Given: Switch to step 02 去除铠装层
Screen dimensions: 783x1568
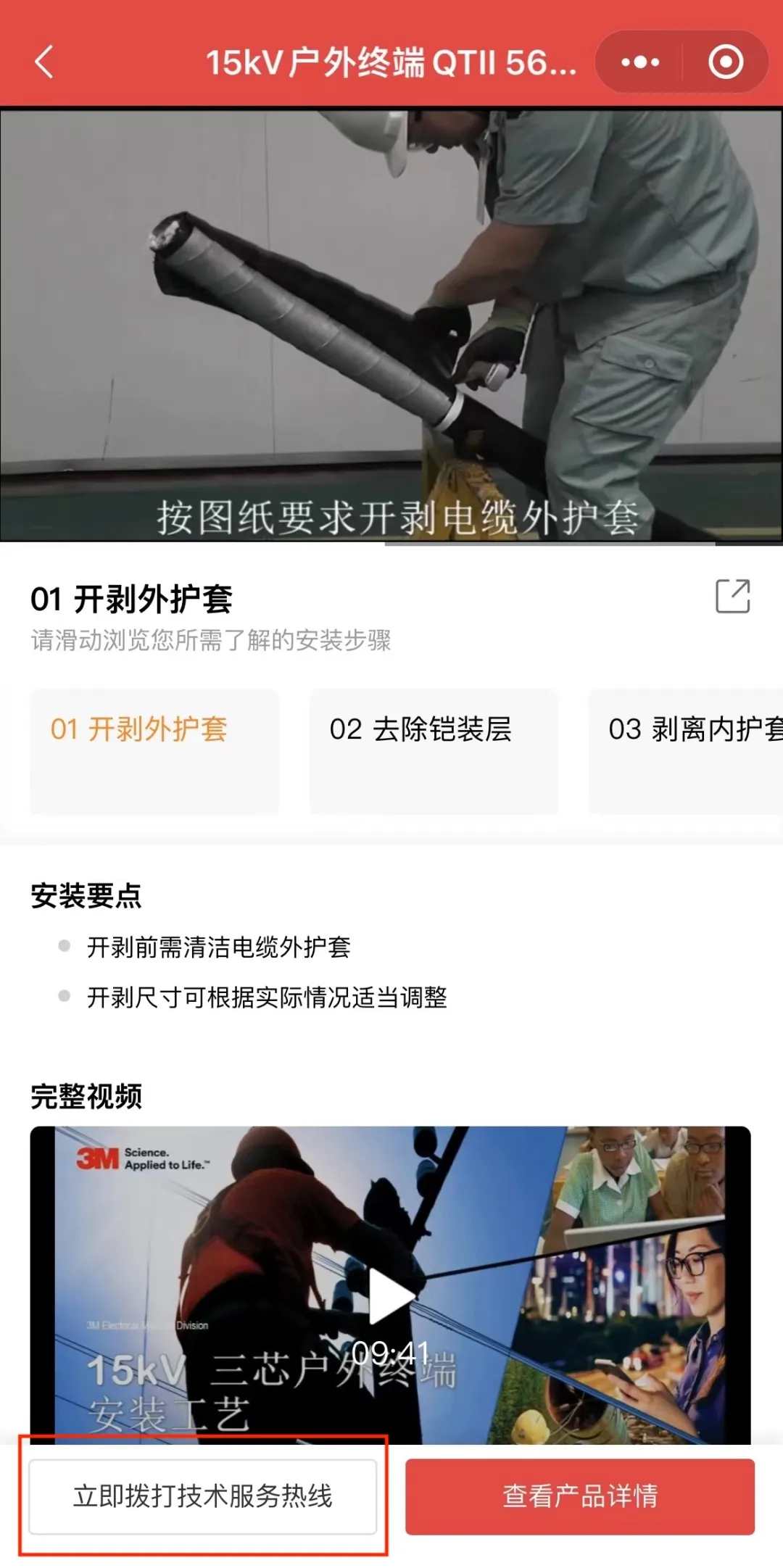Looking at the screenshot, I should click(434, 751).
